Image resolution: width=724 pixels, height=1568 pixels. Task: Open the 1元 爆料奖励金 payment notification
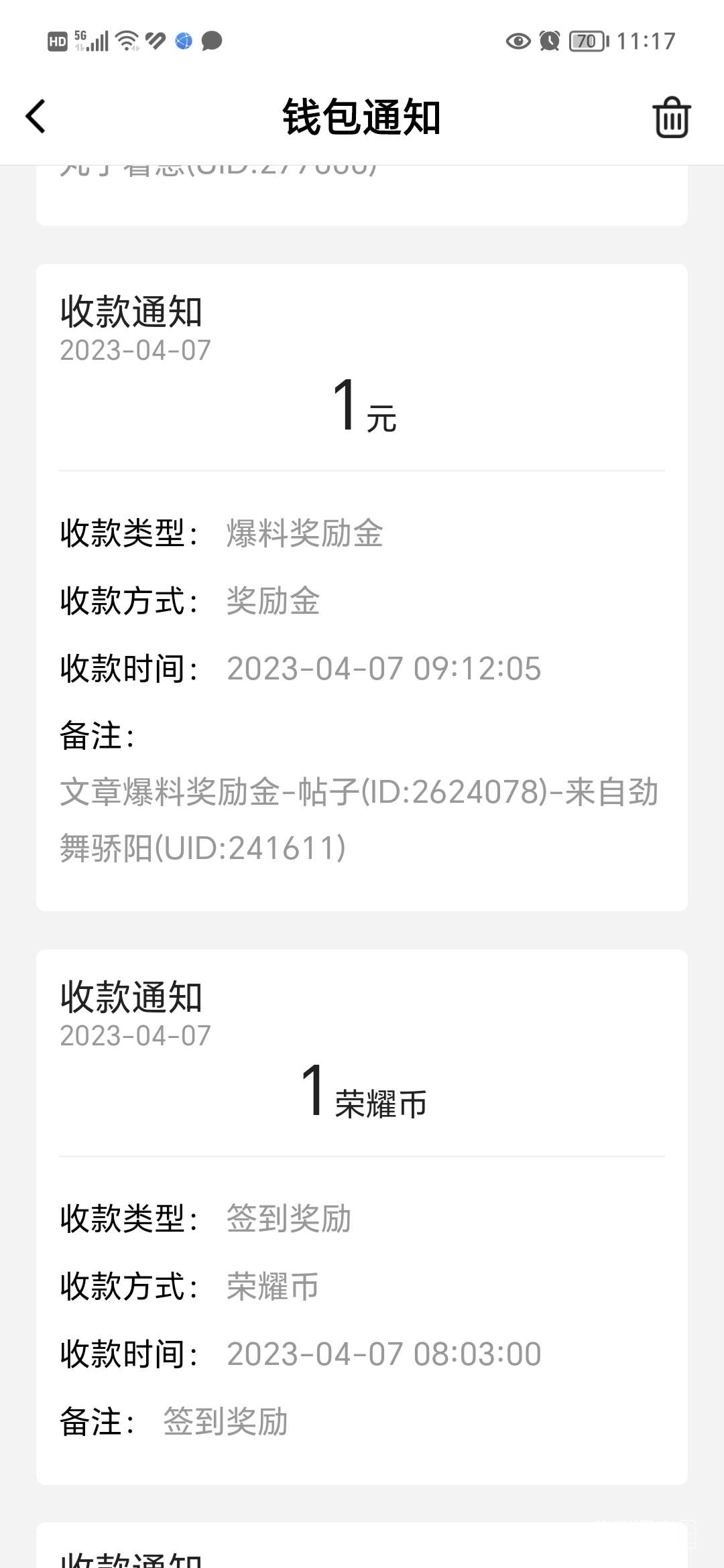[x=362, y=586]
